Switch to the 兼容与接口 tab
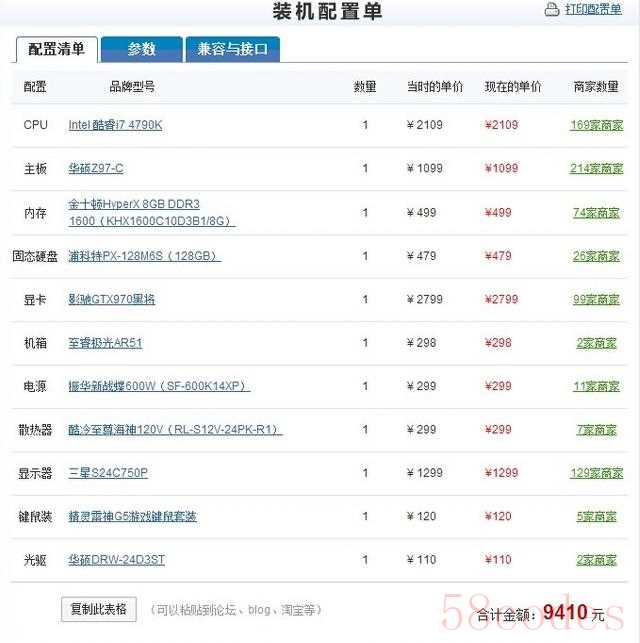This screenshot has width=640, height=643. 232,49
